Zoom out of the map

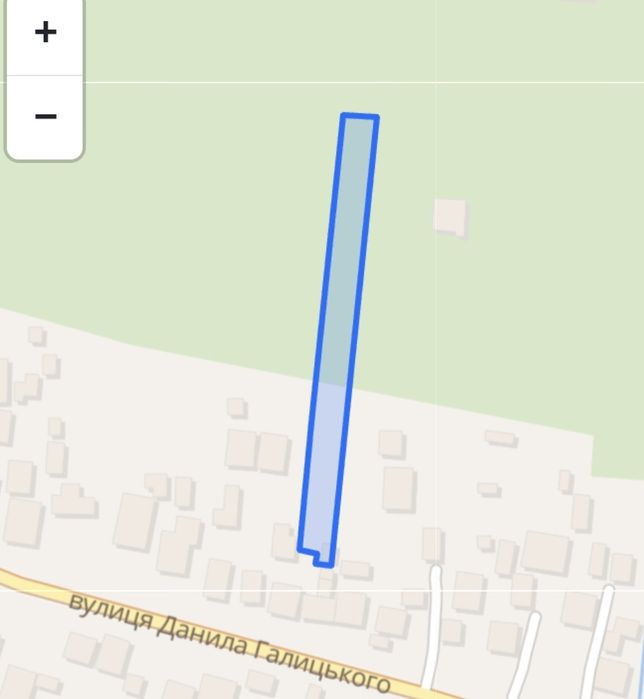coord(45,117)
